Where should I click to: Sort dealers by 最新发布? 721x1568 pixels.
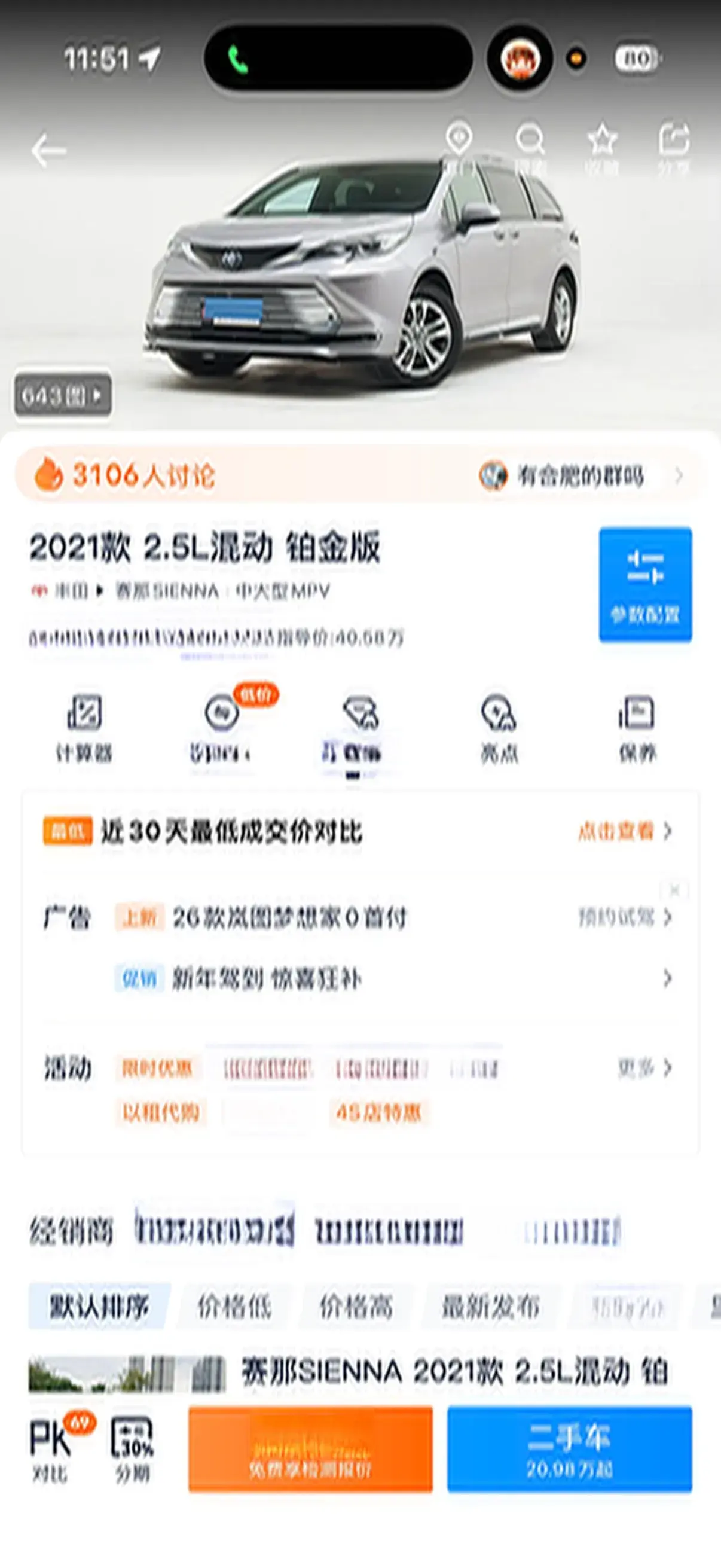(x=490, y=1306)
